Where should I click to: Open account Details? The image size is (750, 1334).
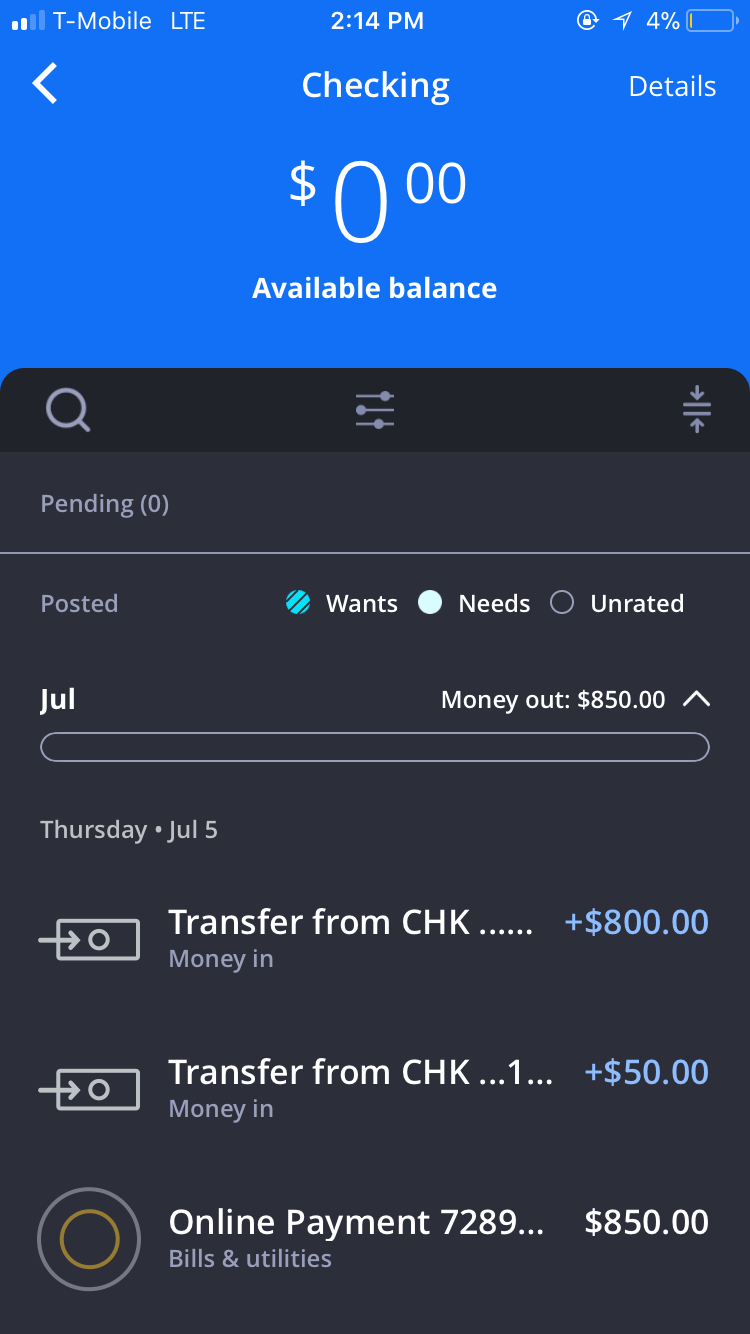[x=672, y=86]
